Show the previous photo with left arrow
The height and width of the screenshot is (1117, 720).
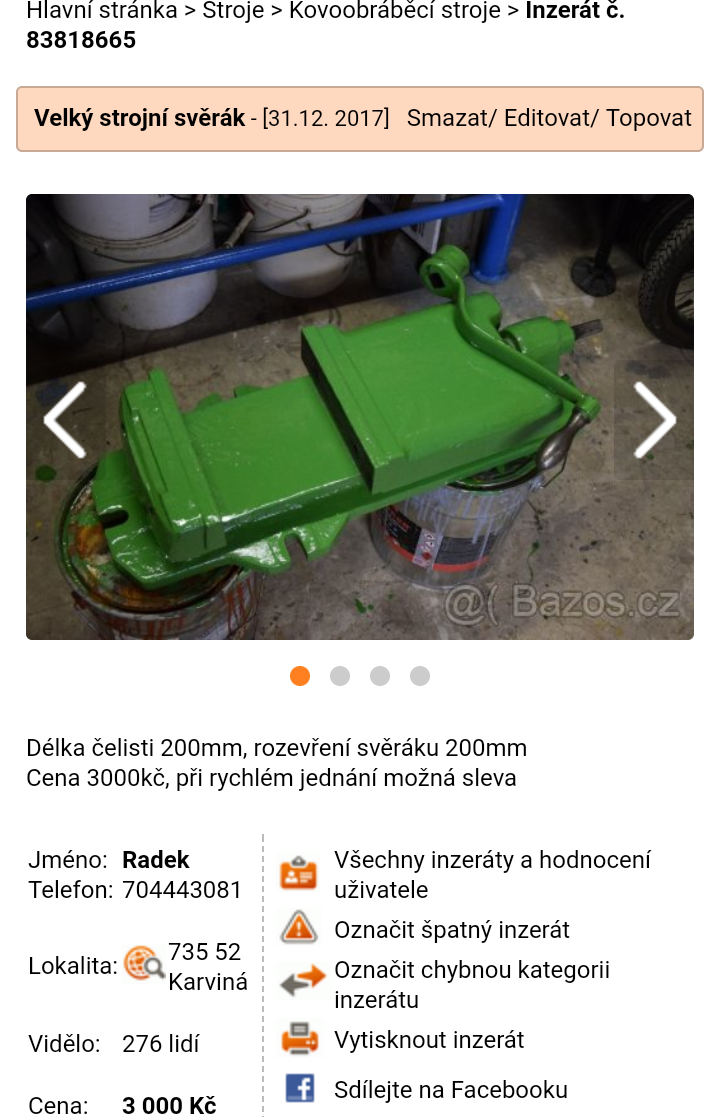coord(65,420)
